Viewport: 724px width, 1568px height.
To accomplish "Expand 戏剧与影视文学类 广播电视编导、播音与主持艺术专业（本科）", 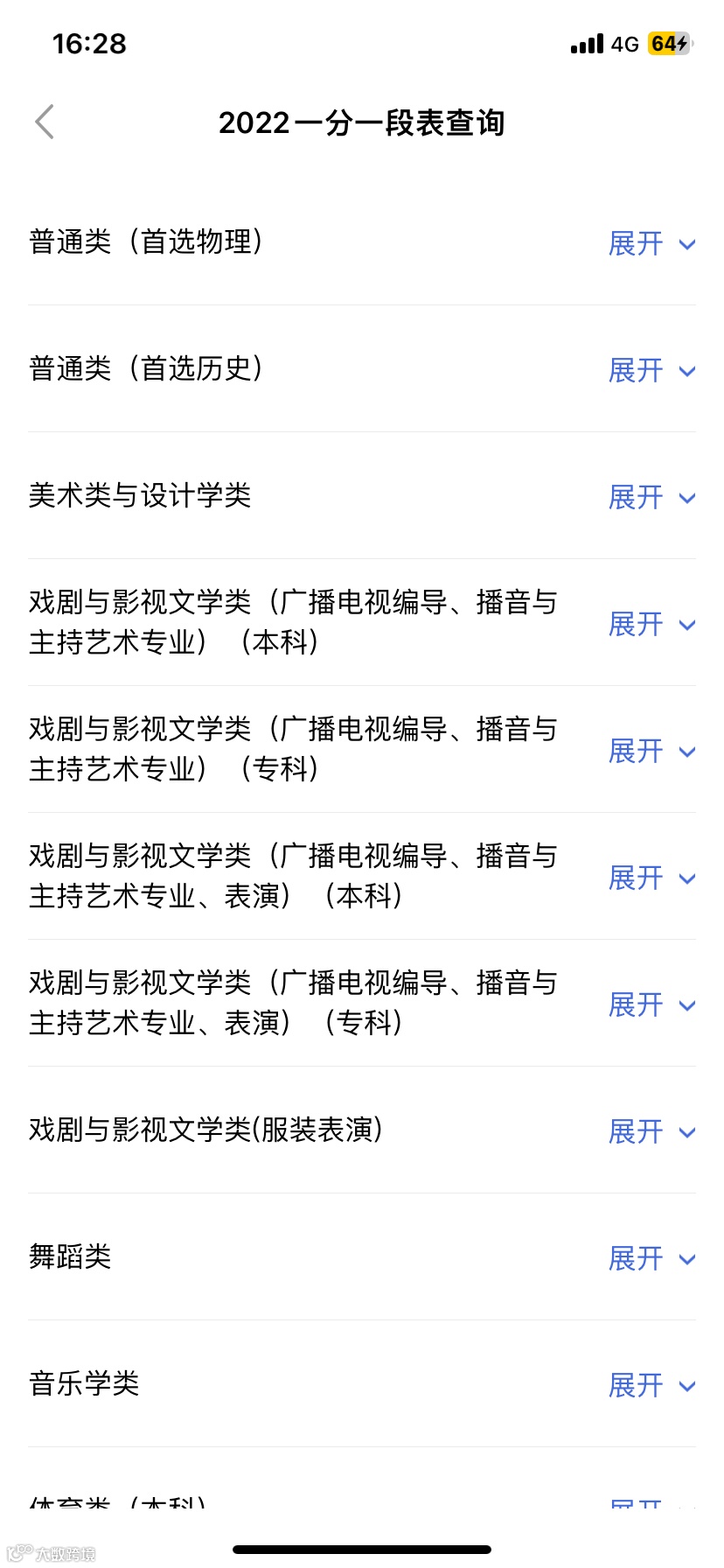I will 651,625.
